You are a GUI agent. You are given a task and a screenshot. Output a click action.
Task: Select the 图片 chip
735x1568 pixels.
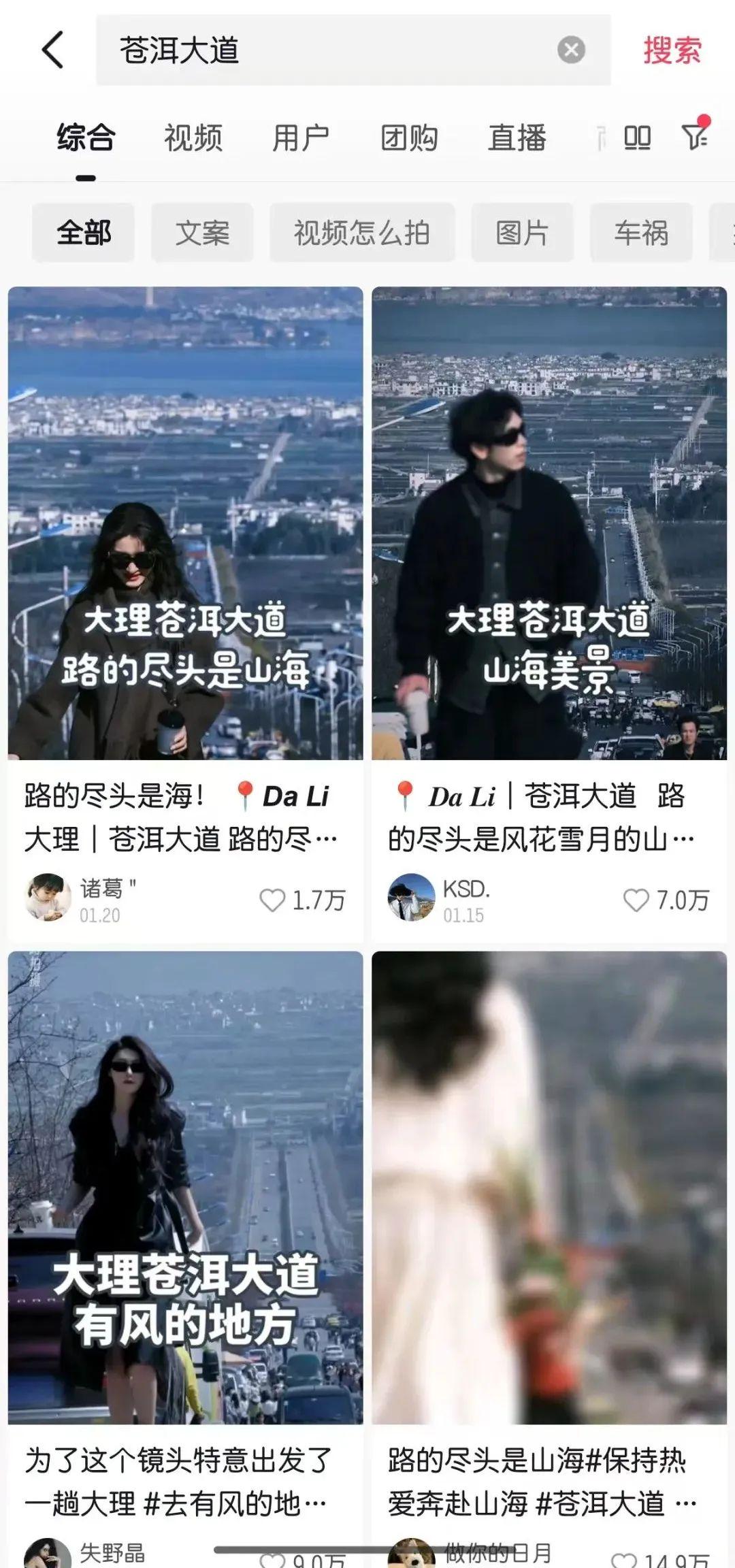pyautogui.click(x=522, y=233)
